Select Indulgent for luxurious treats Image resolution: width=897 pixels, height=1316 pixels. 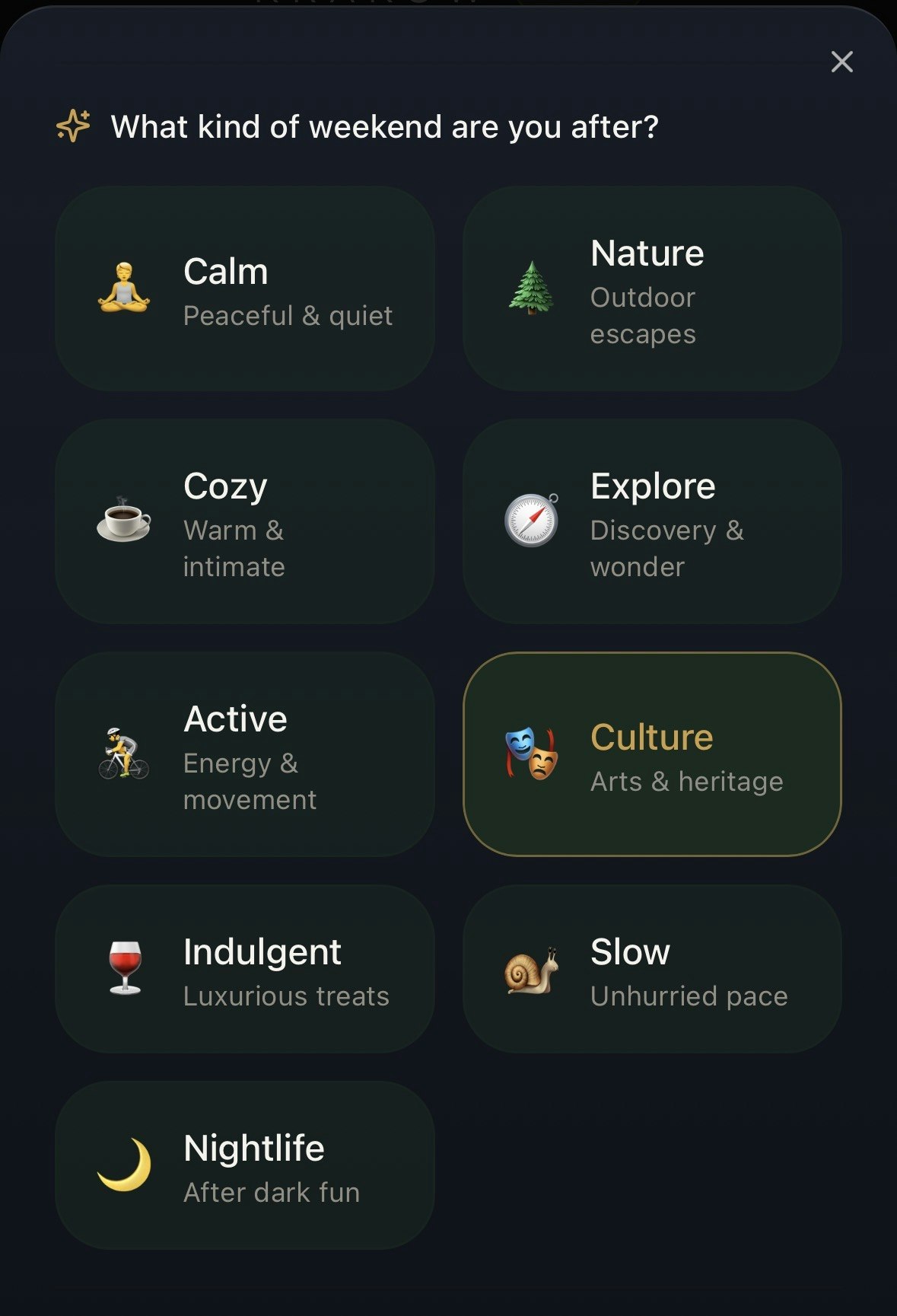click(x=245, y=969)
